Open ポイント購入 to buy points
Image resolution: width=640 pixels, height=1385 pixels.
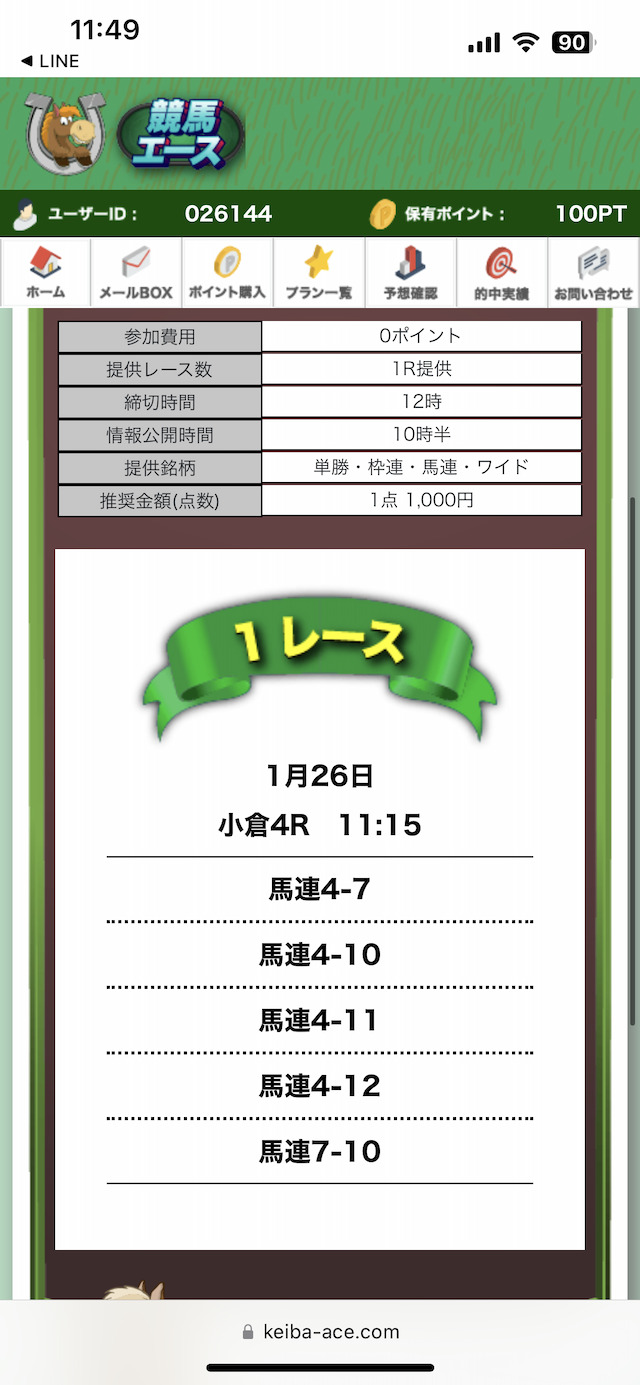click(x=227, y=273)
